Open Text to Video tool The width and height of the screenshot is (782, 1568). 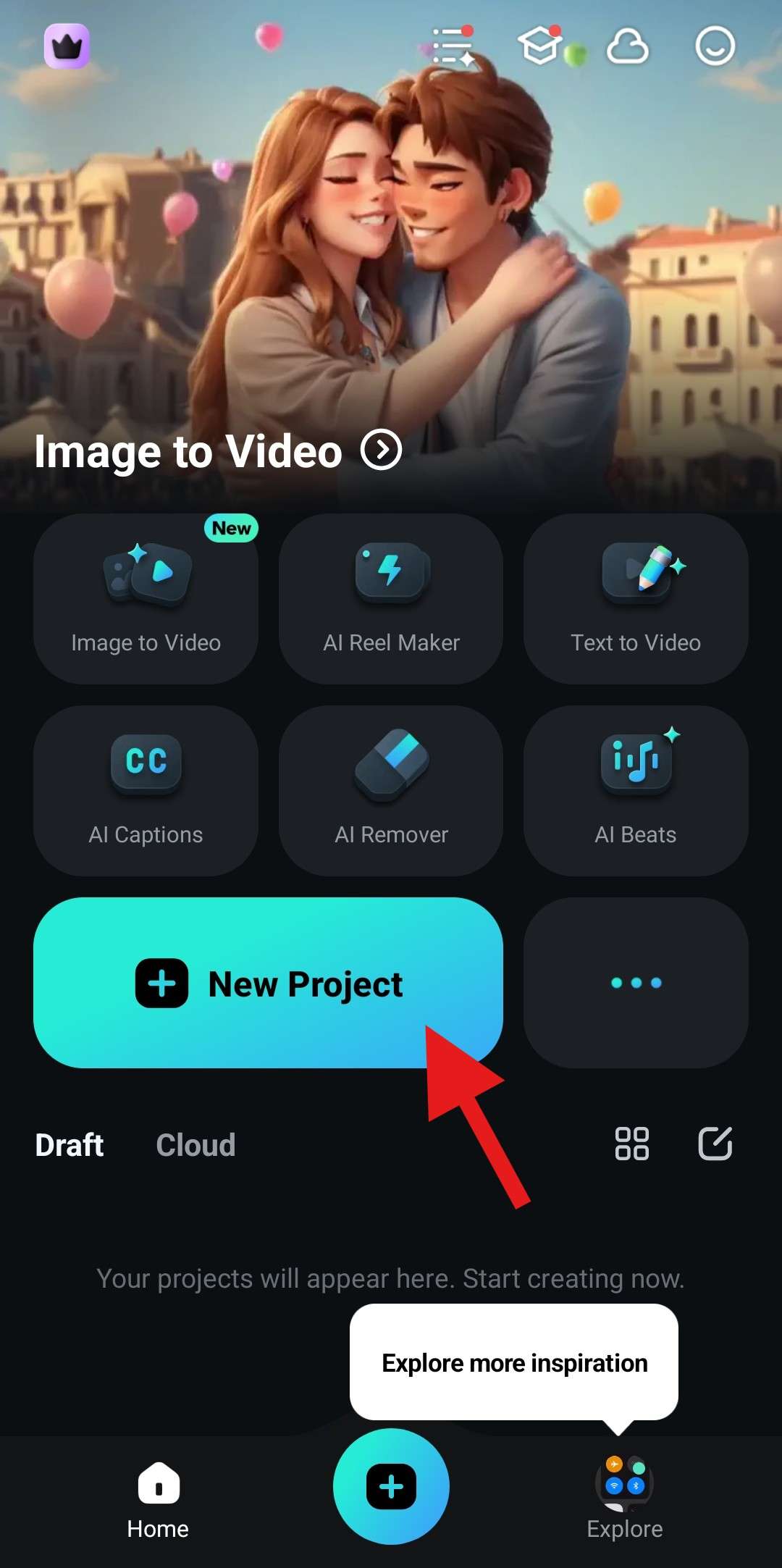[636, 599]
